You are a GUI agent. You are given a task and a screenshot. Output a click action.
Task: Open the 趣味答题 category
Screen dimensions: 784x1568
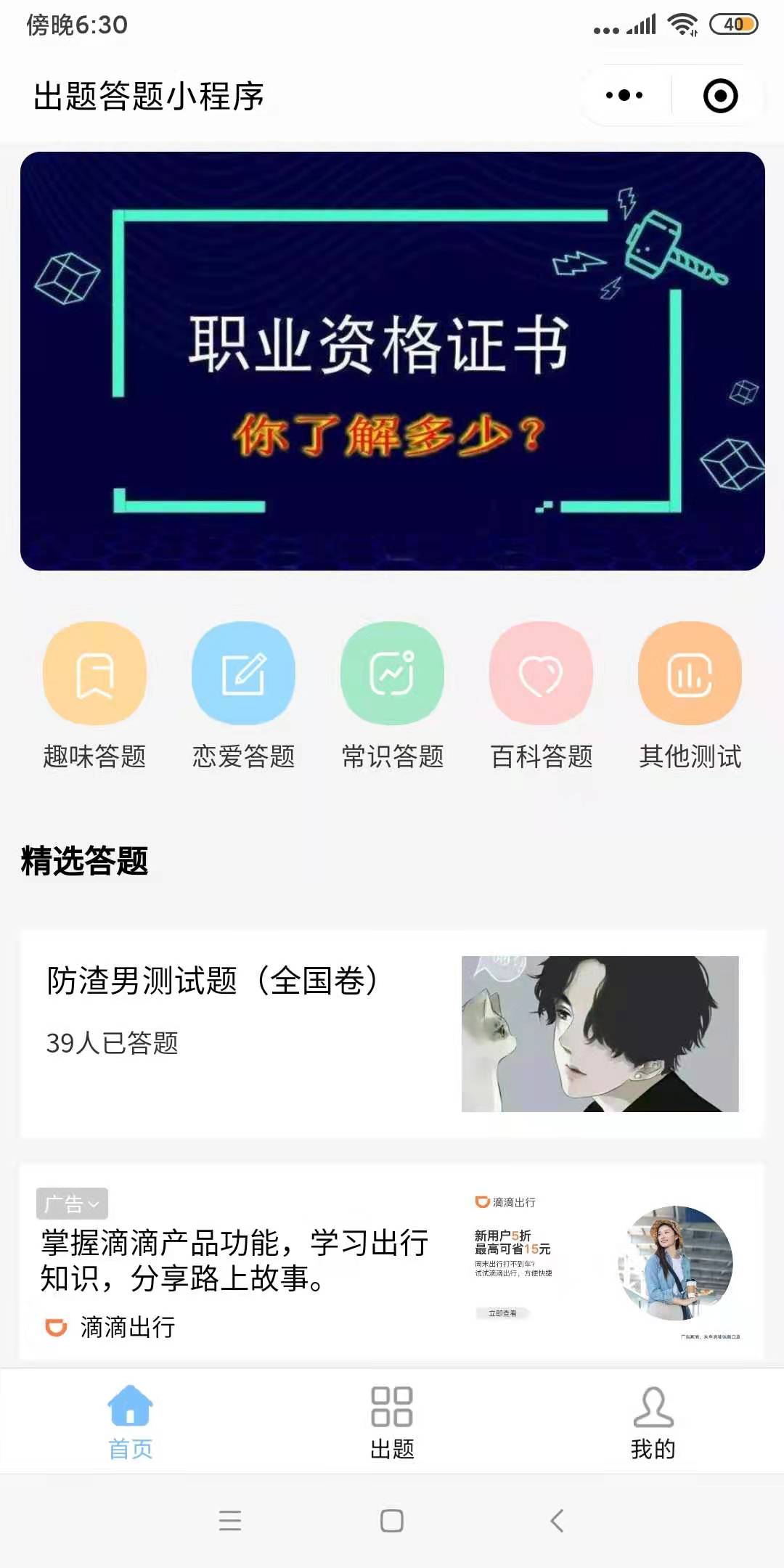point(94,674)
